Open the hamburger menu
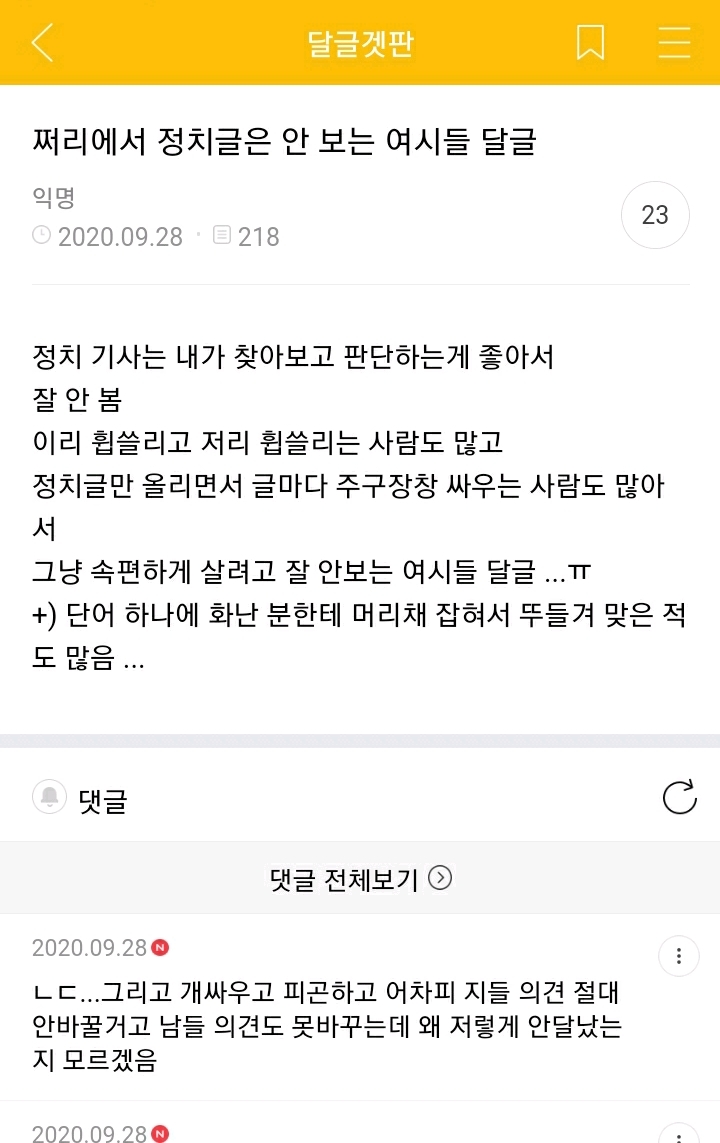The image size is (720, 1143). click(674, 42)
